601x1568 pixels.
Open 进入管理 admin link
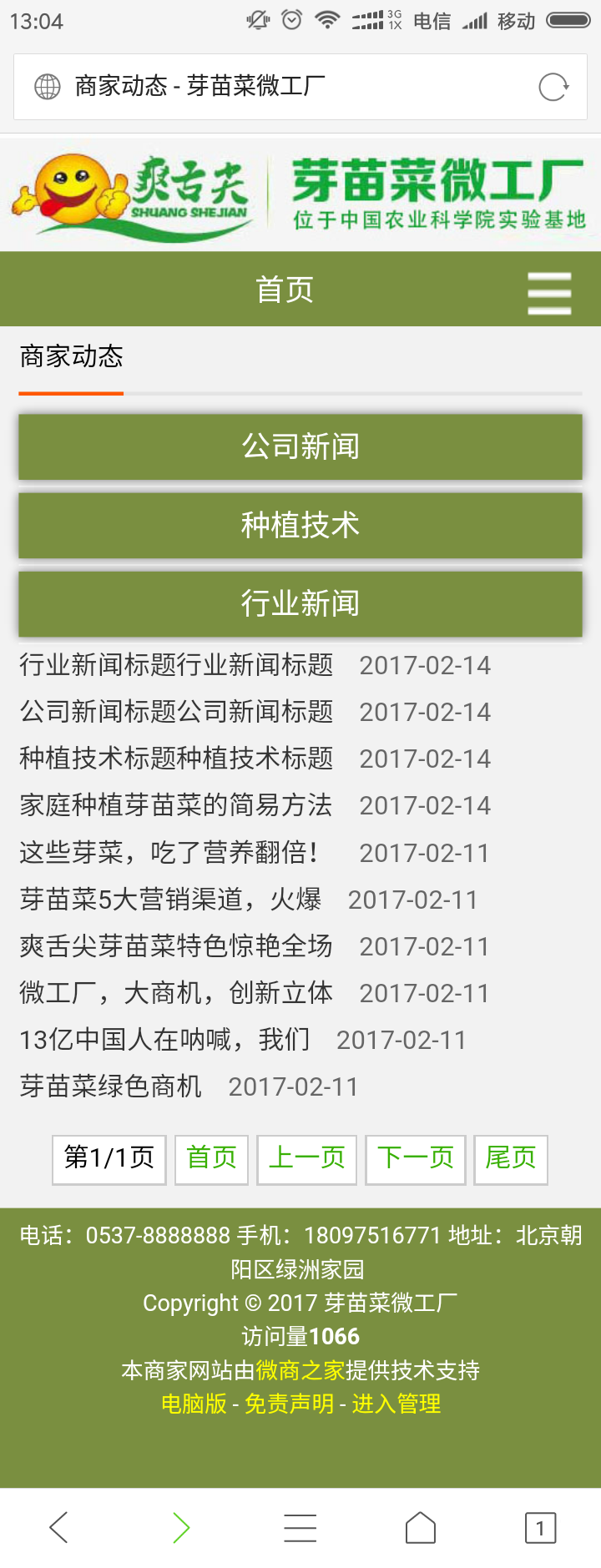(396, 1404)
